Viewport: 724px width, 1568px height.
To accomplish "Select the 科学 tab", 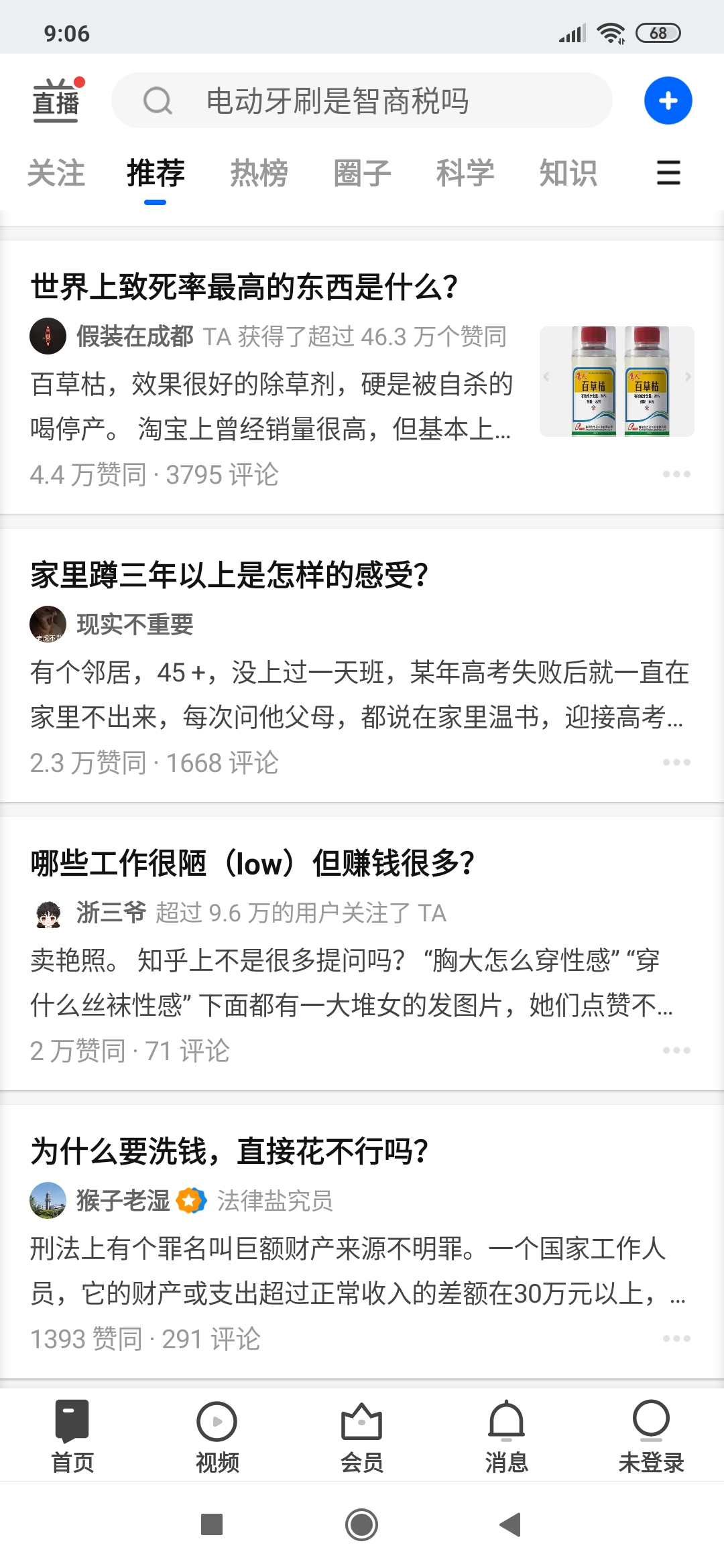I will tap(465, 174).
